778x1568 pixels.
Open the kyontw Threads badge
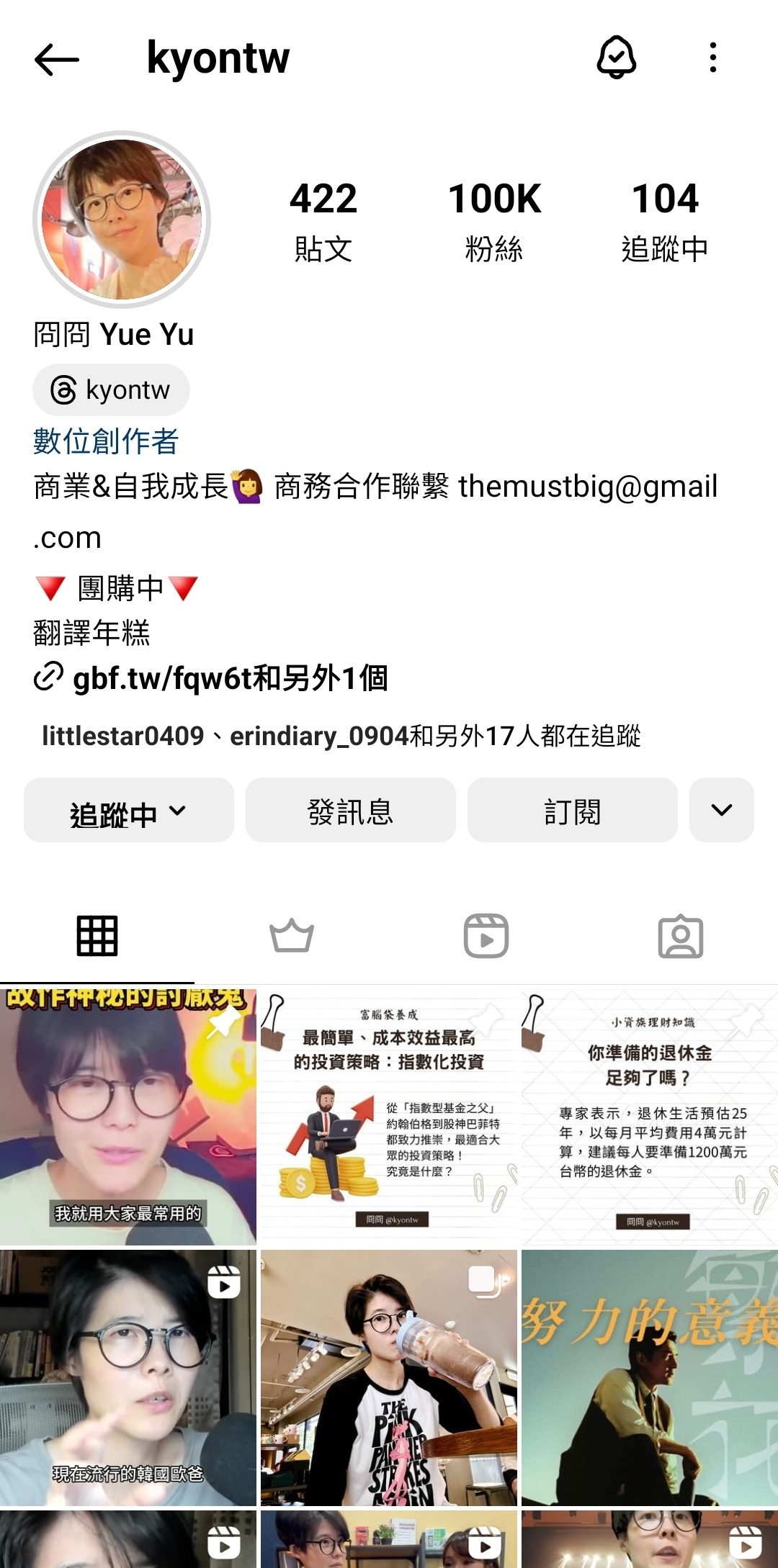(112, 390)
